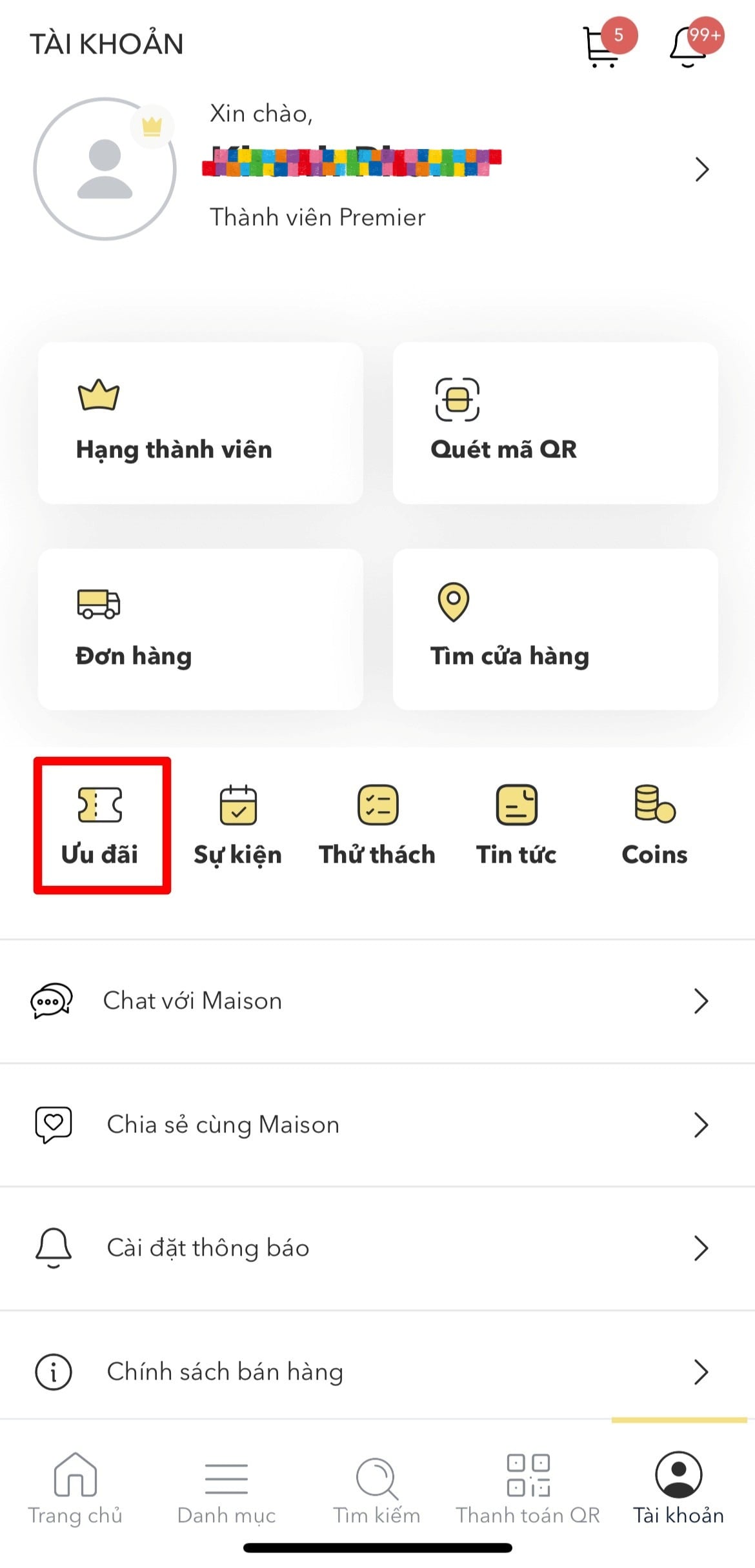Switch to the Trang chủ tab

(75, 1489)
